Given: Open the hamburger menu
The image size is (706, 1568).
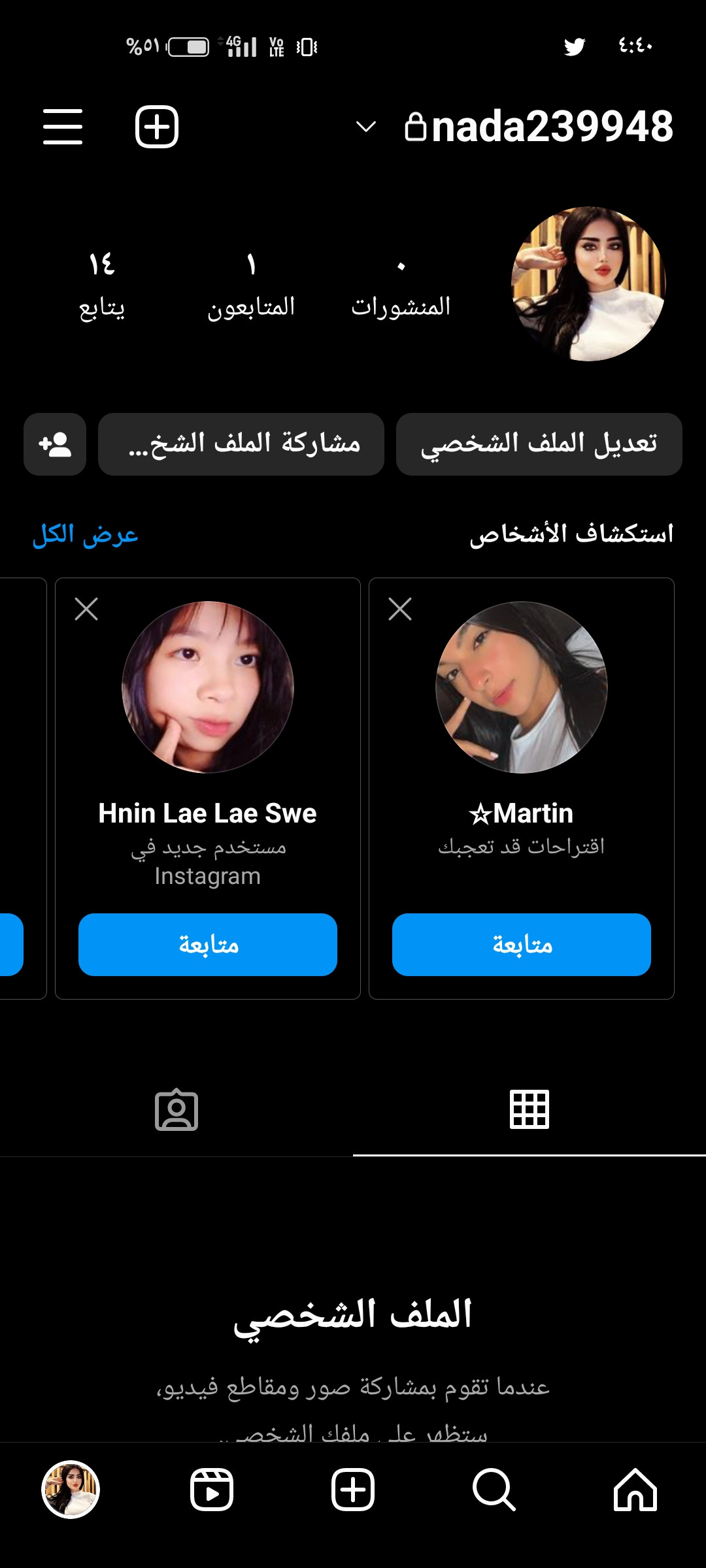Looking at the screenshot, I should [x=63, y=127].
